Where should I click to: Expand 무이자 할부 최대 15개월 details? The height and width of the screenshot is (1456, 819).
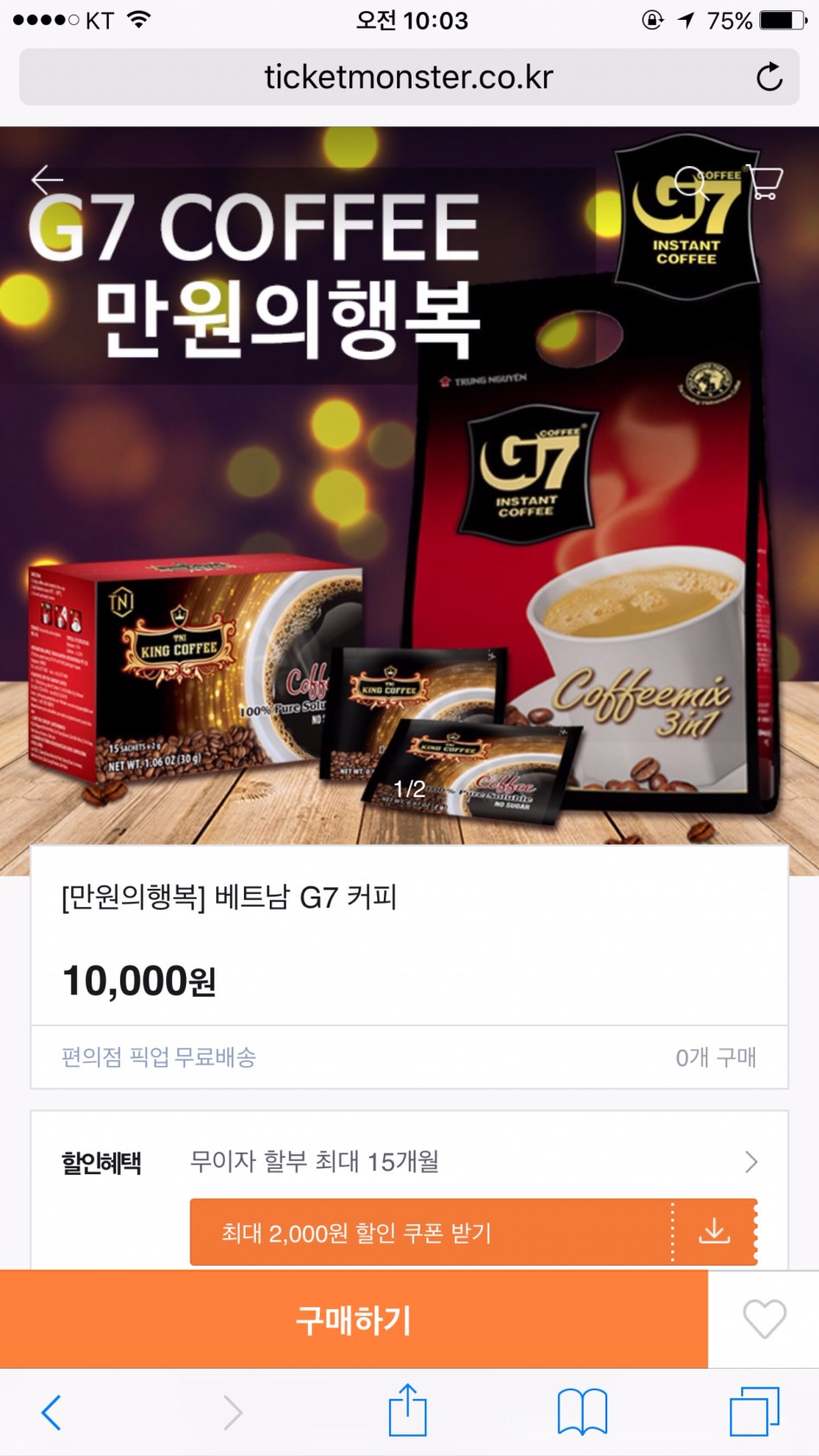[x=751, y=1162]
